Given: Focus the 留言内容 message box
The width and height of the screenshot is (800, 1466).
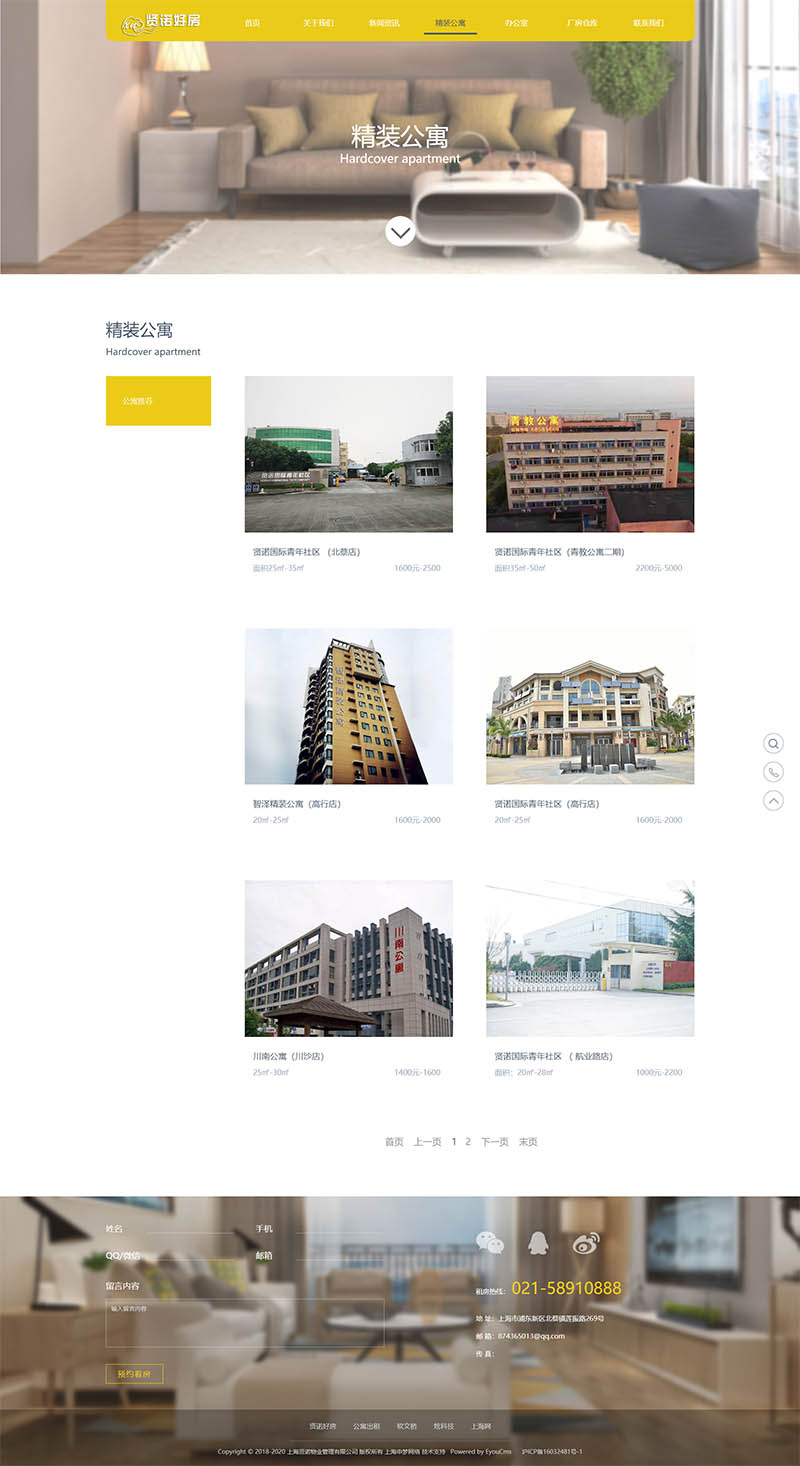Looking at the screenshot, I should [245, 1322].
